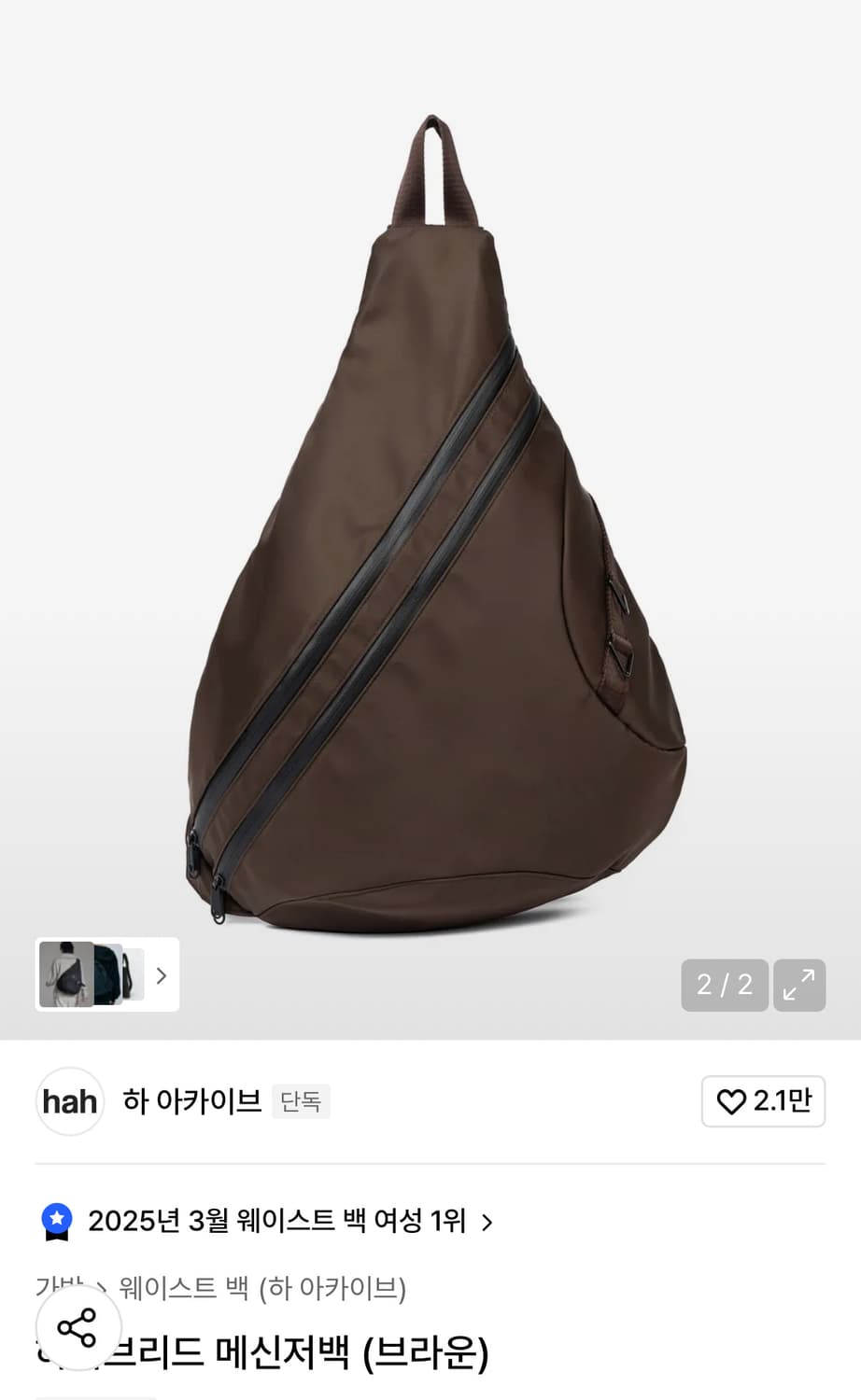Click the 2 / 2 image counter indicator
861x1400 pixels.
pos(725,985)
